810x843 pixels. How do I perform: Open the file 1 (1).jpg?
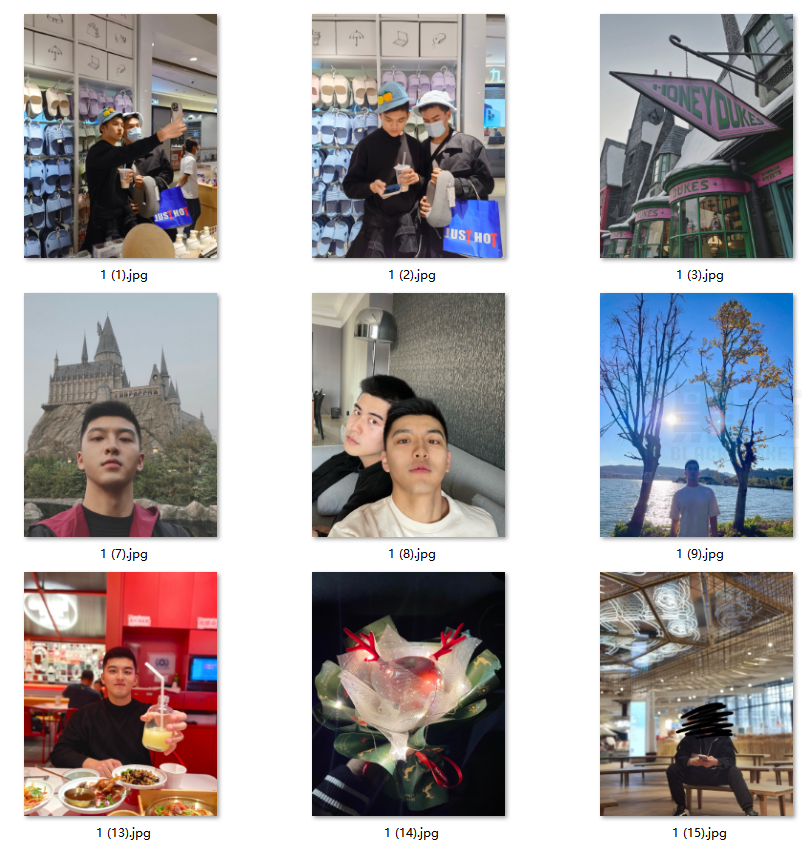[120, 136]
